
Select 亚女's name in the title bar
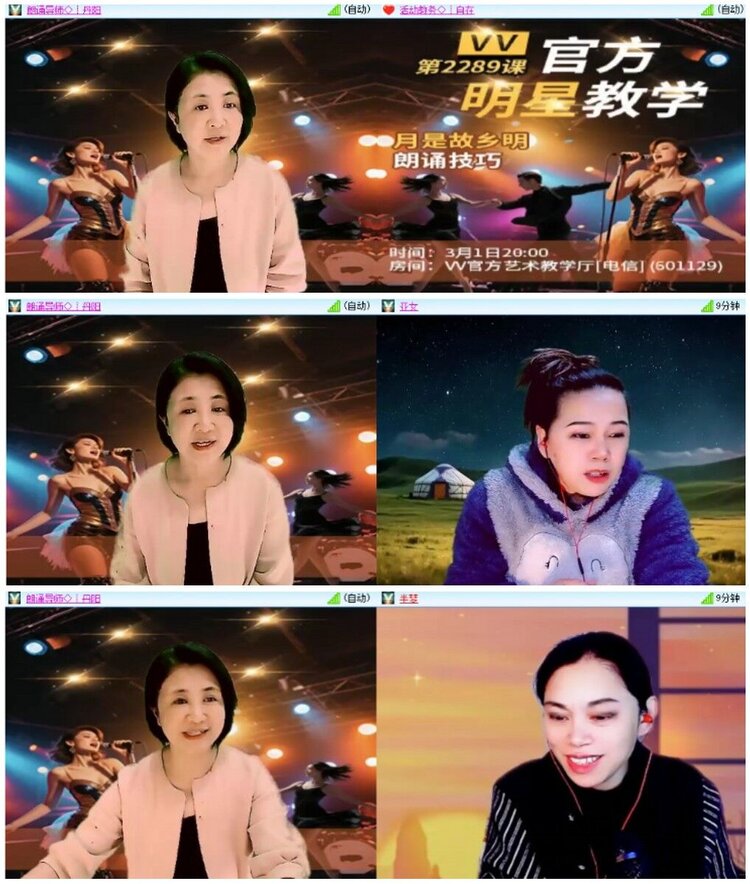(x=408, y=303)
